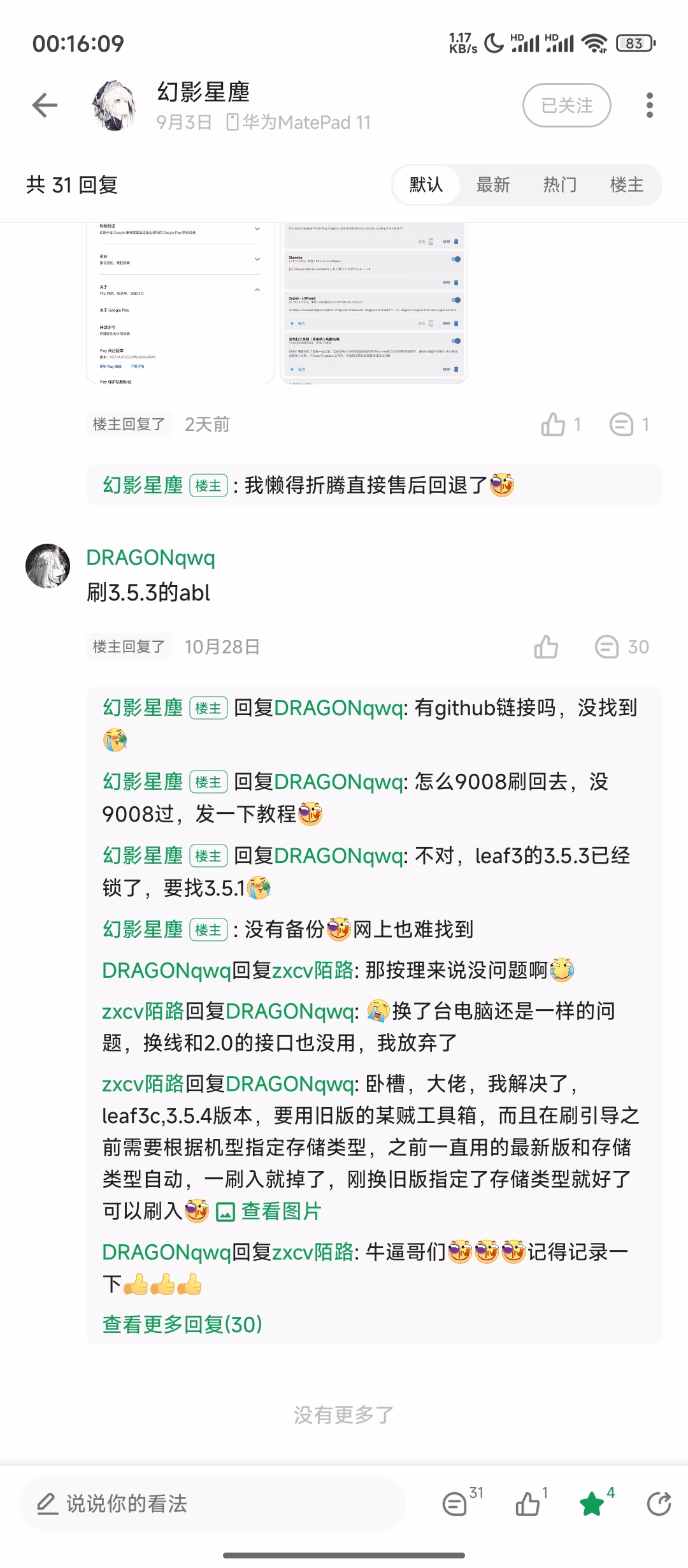Tap the 已关注 button to unfollow
The width and height of the screenshot is (688, 1568).
click(566, 105)
